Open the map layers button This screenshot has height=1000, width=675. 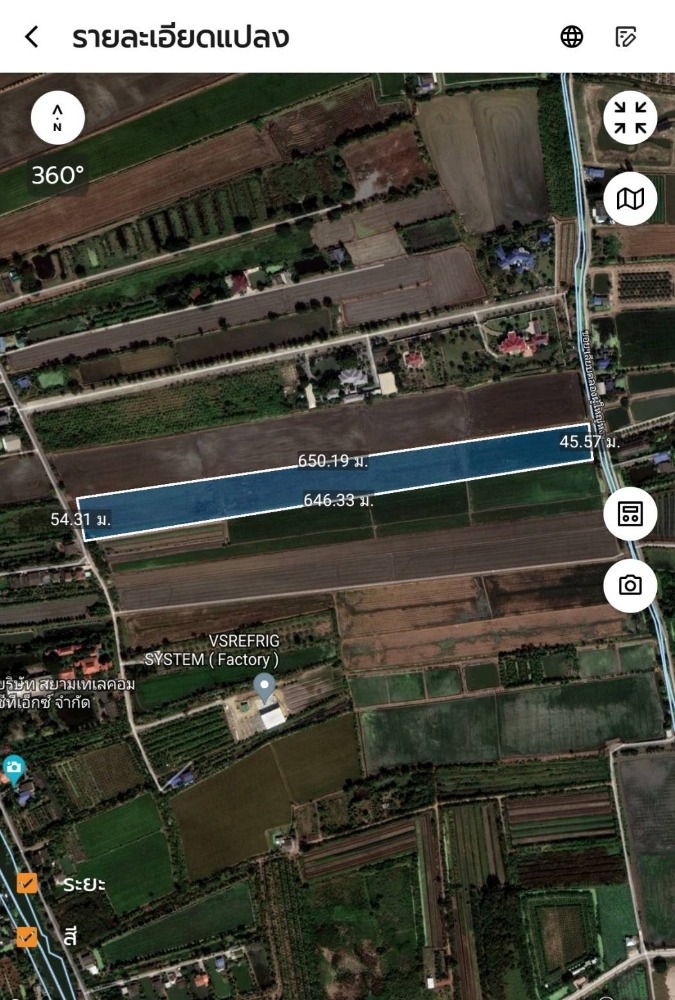(630, 199)
